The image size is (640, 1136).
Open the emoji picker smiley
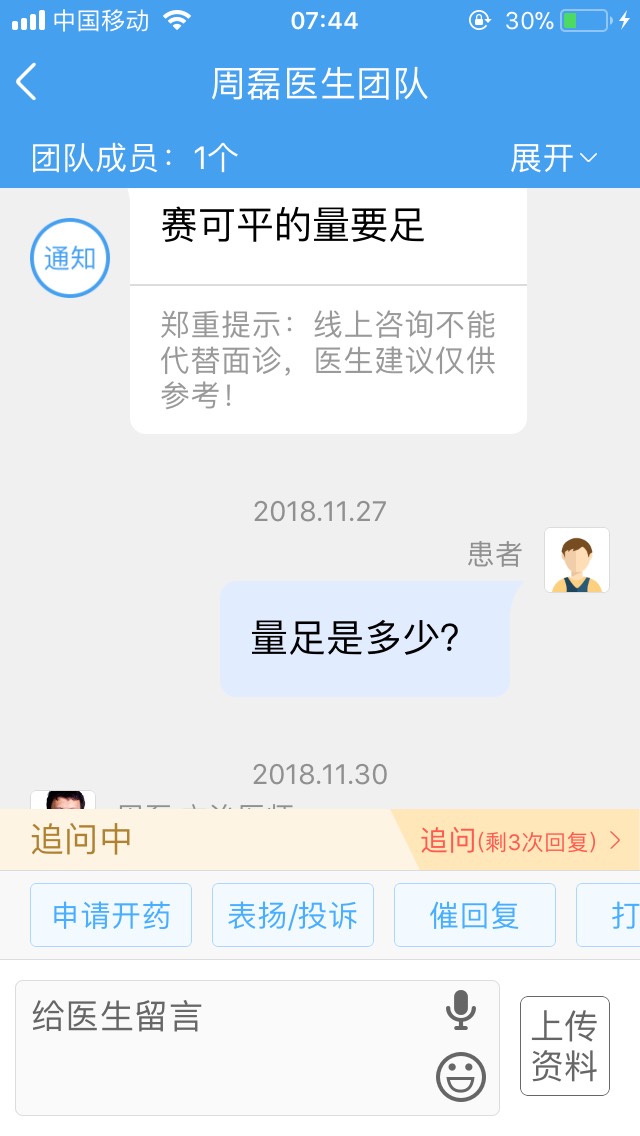(461, 1077)
